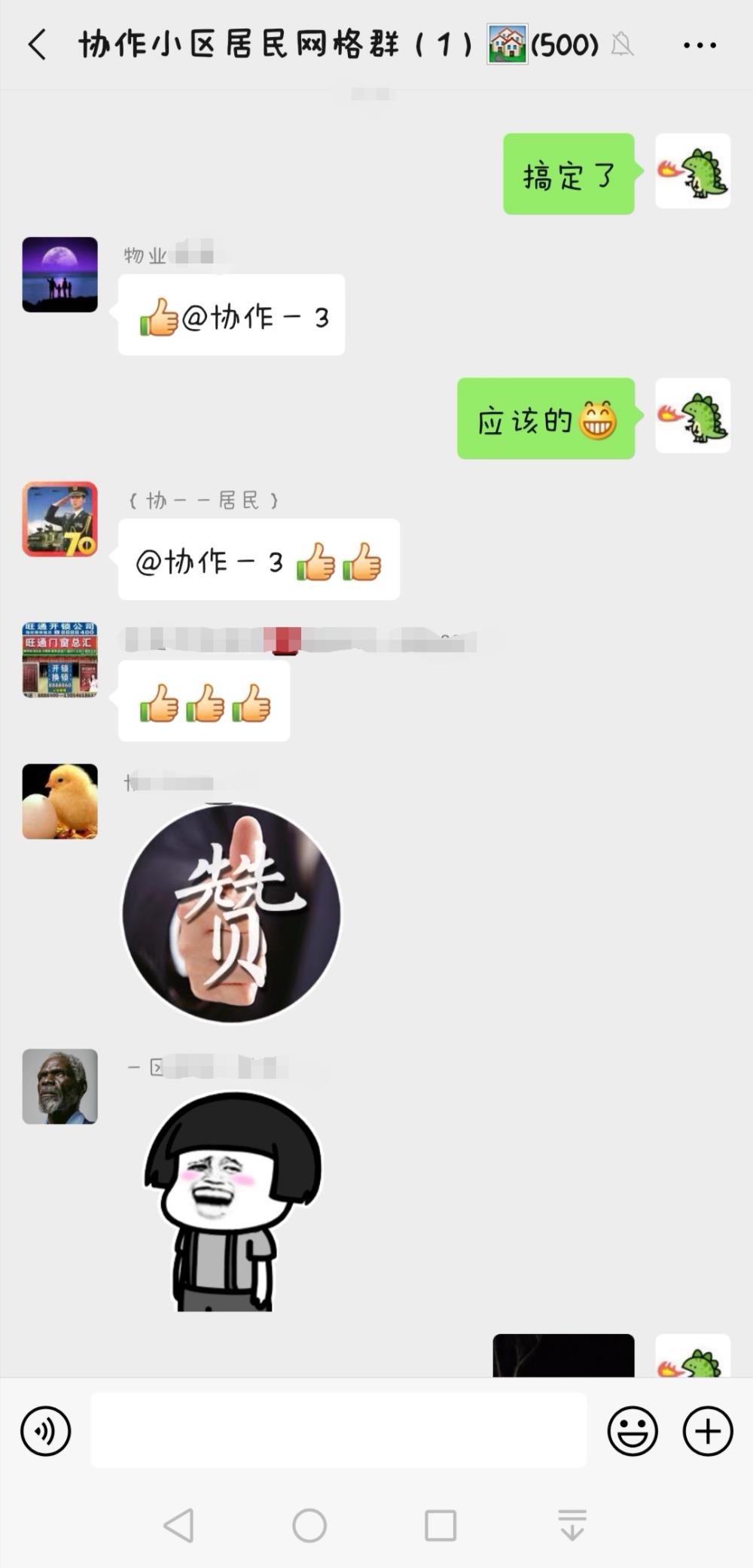Open the elderly man avatar profile
753x1568 pixels.
click(60, 1086)
